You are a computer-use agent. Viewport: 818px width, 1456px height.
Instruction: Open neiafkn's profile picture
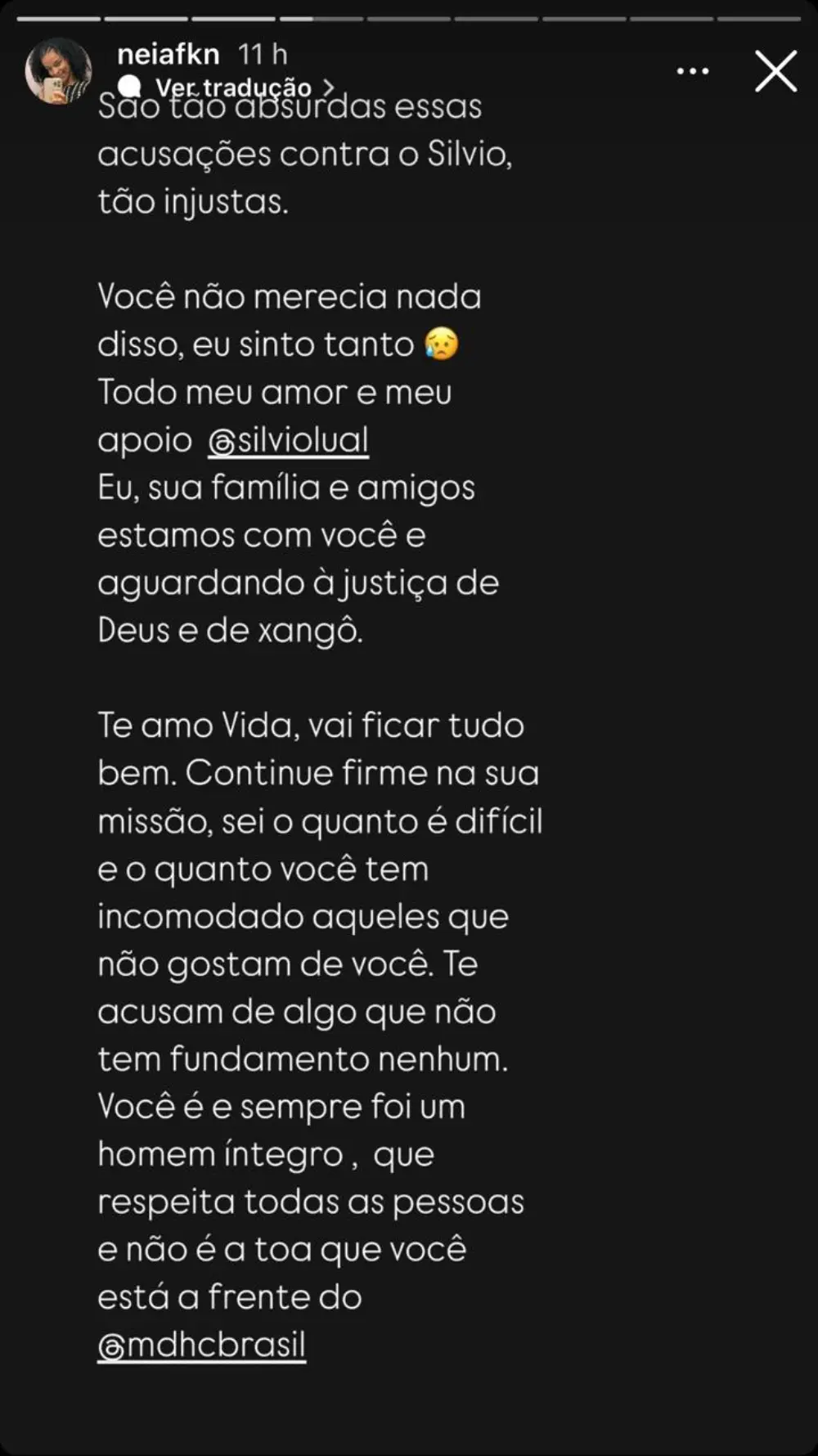[x=58, y=71]
